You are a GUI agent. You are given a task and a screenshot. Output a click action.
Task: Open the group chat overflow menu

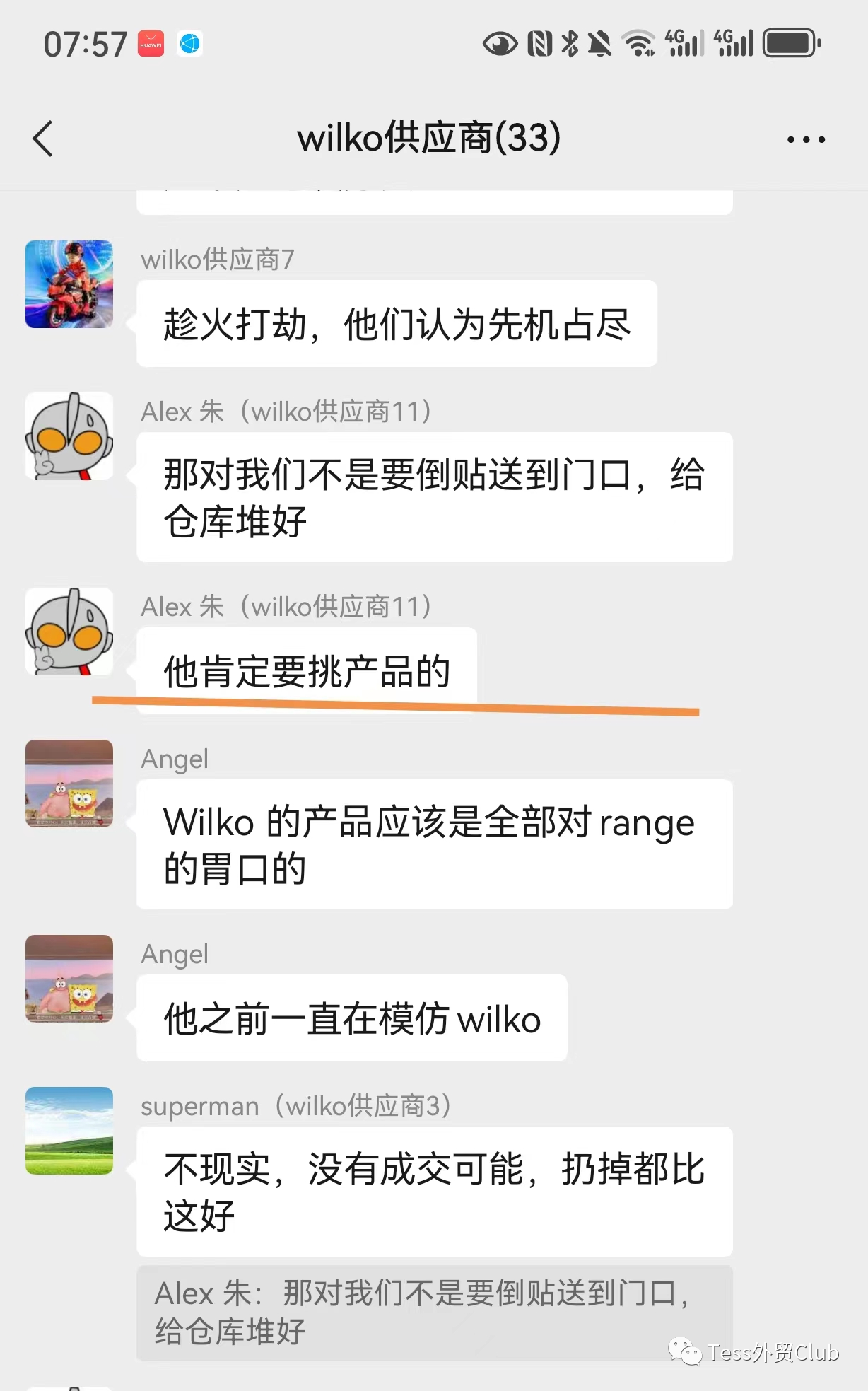tap(806, 139)
